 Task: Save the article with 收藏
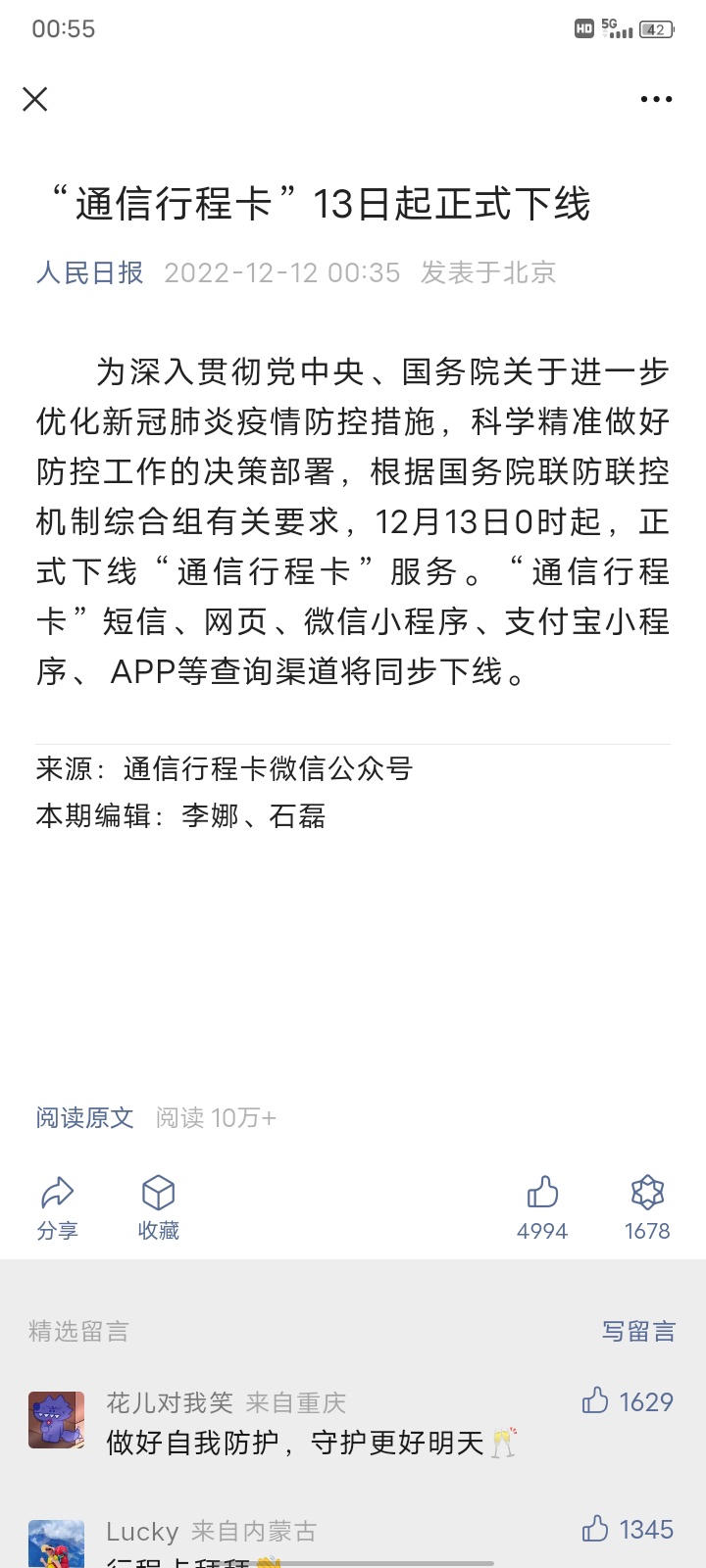(158, 1207)
